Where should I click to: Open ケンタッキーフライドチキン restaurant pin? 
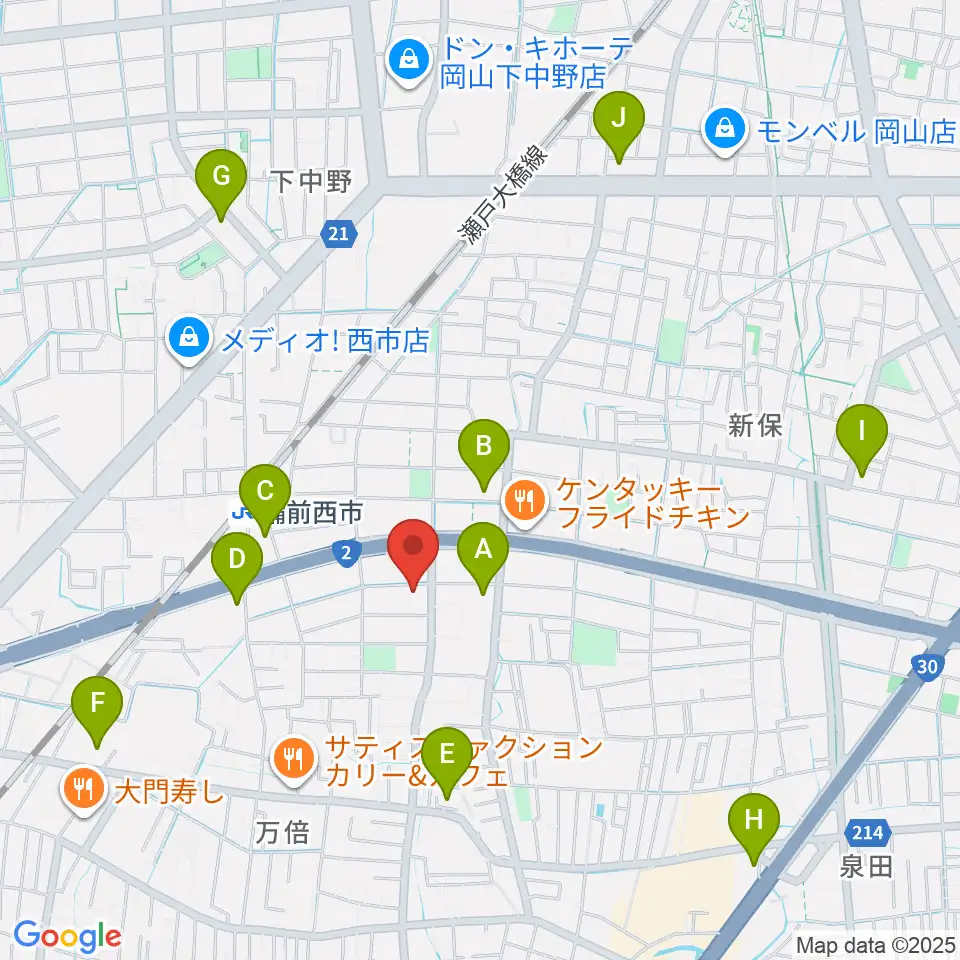click(x=524, y=503)
